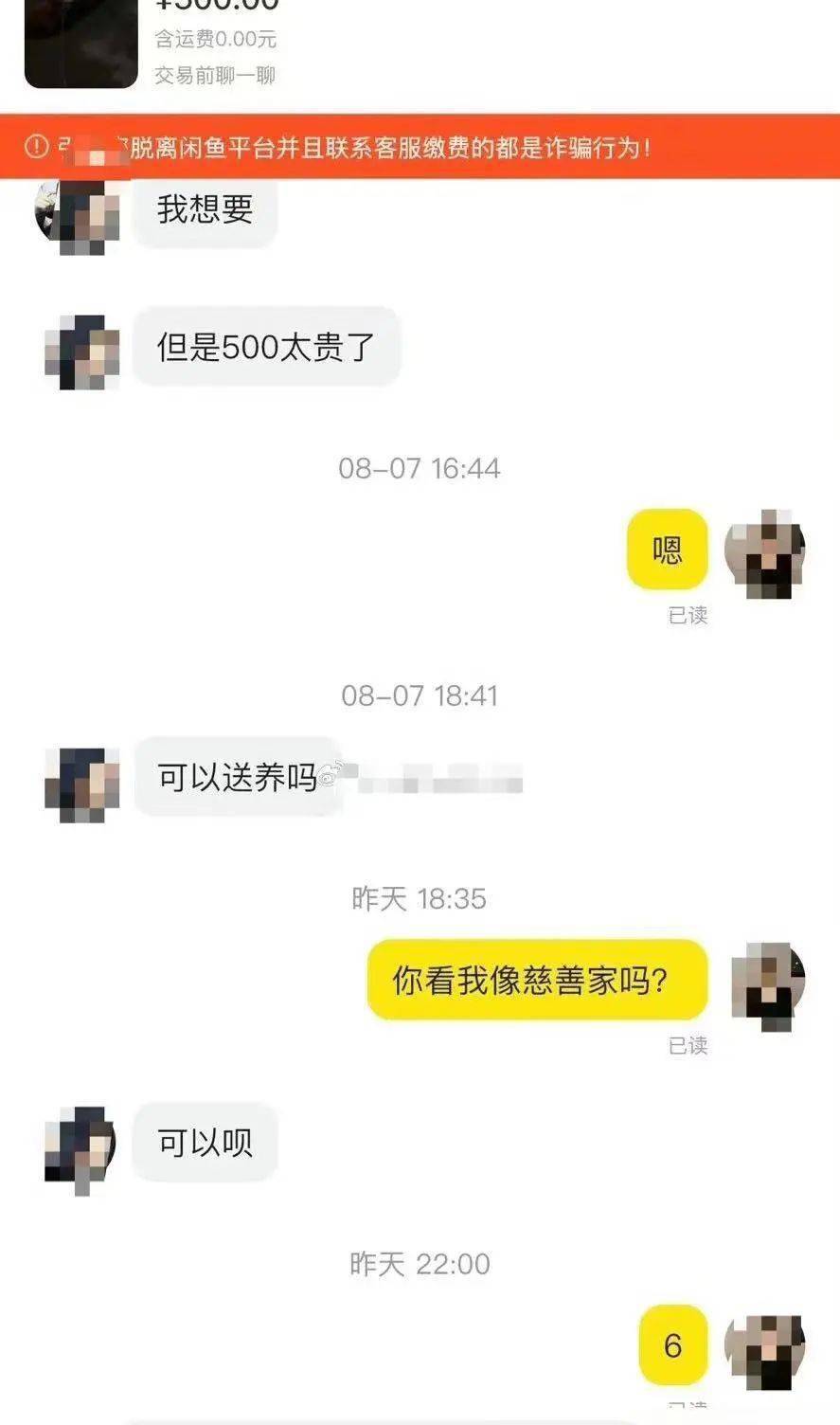Tap the avatar next to the 嗯 message
The height and width of the screenshot is (1425, 840).
765,553
